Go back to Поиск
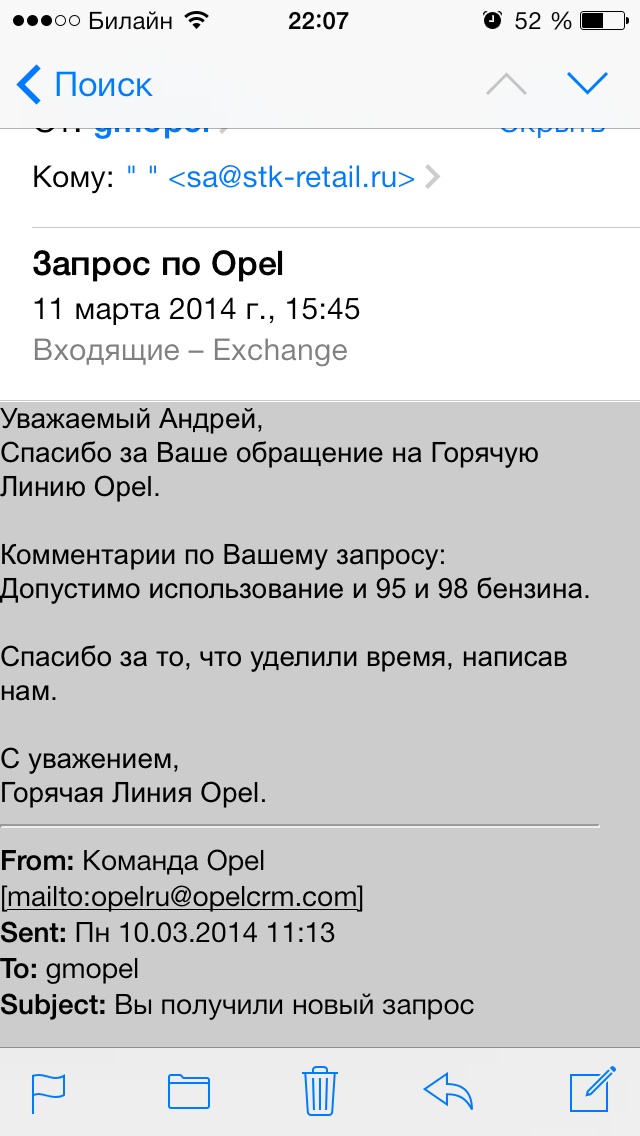Screen dimensions: 640x1136 click(x=84, y=85)
